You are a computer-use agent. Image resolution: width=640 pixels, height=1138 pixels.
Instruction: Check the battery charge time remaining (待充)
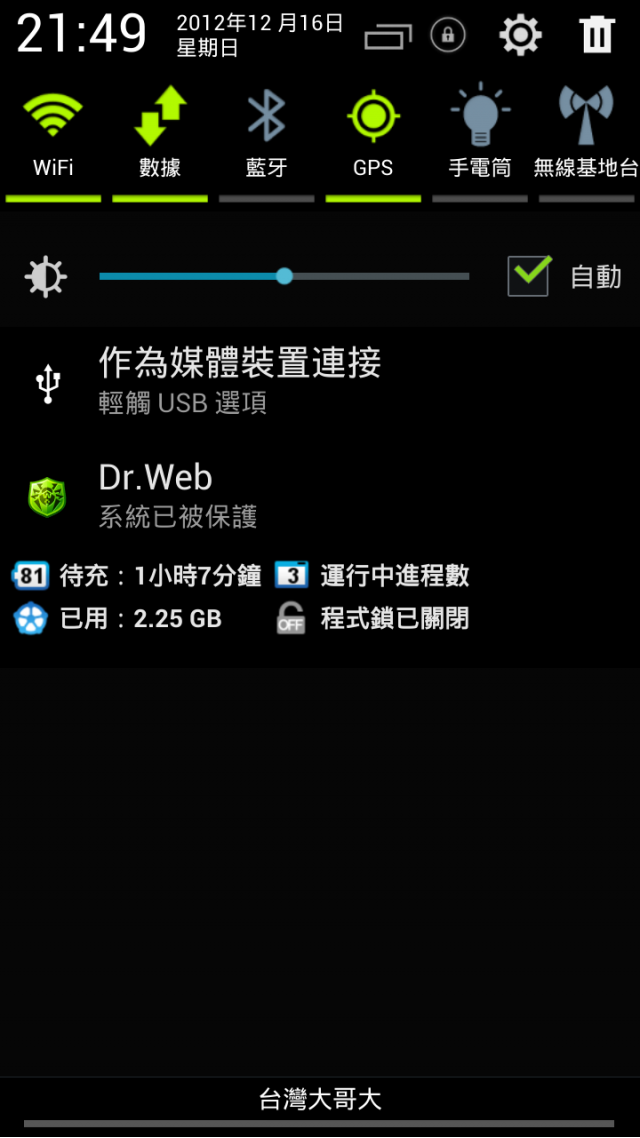(138, 575)
